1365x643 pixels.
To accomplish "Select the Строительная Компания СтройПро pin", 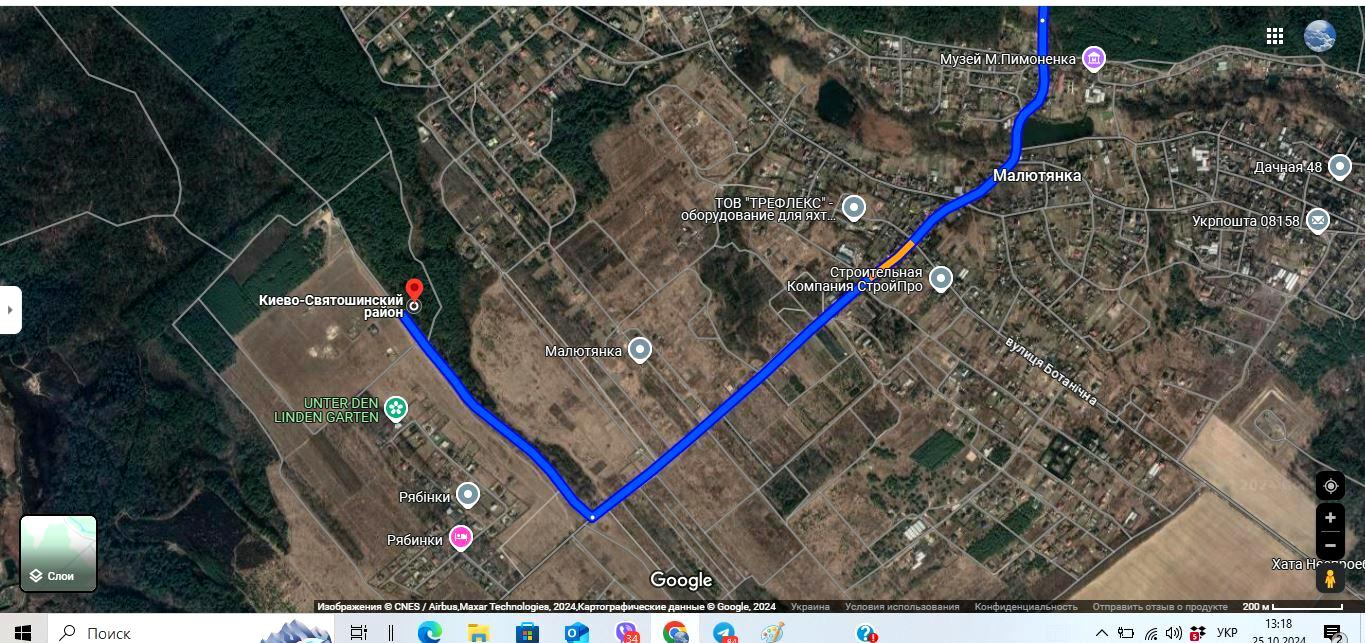I will point(941,278).
